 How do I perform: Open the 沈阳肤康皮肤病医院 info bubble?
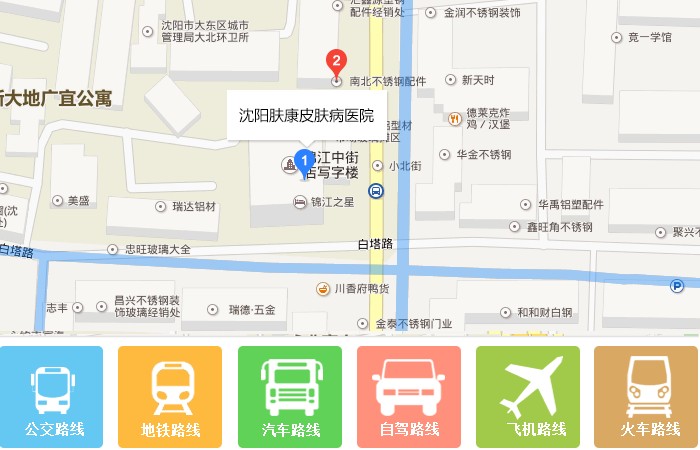(x=305, y=115)
